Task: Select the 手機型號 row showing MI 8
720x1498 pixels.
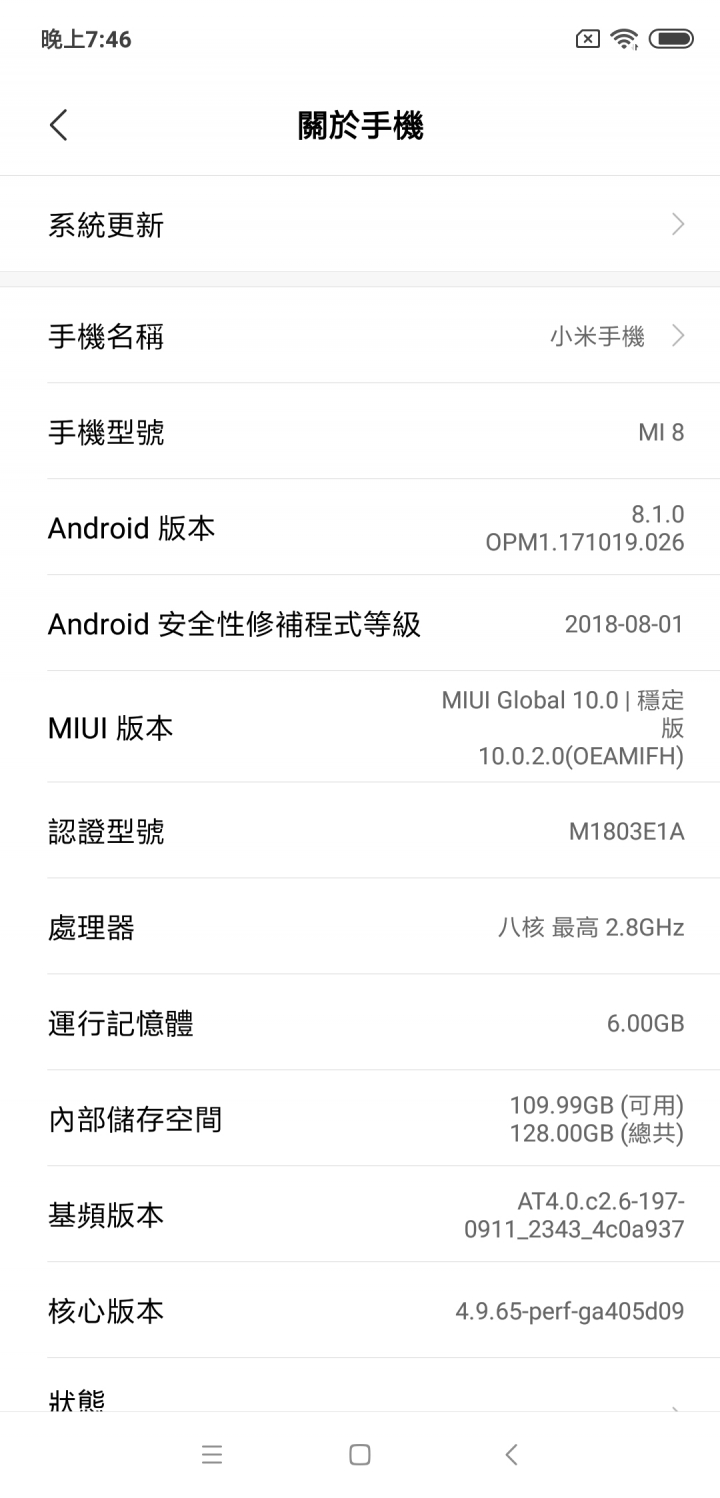Action: click(x=360, y=432)
